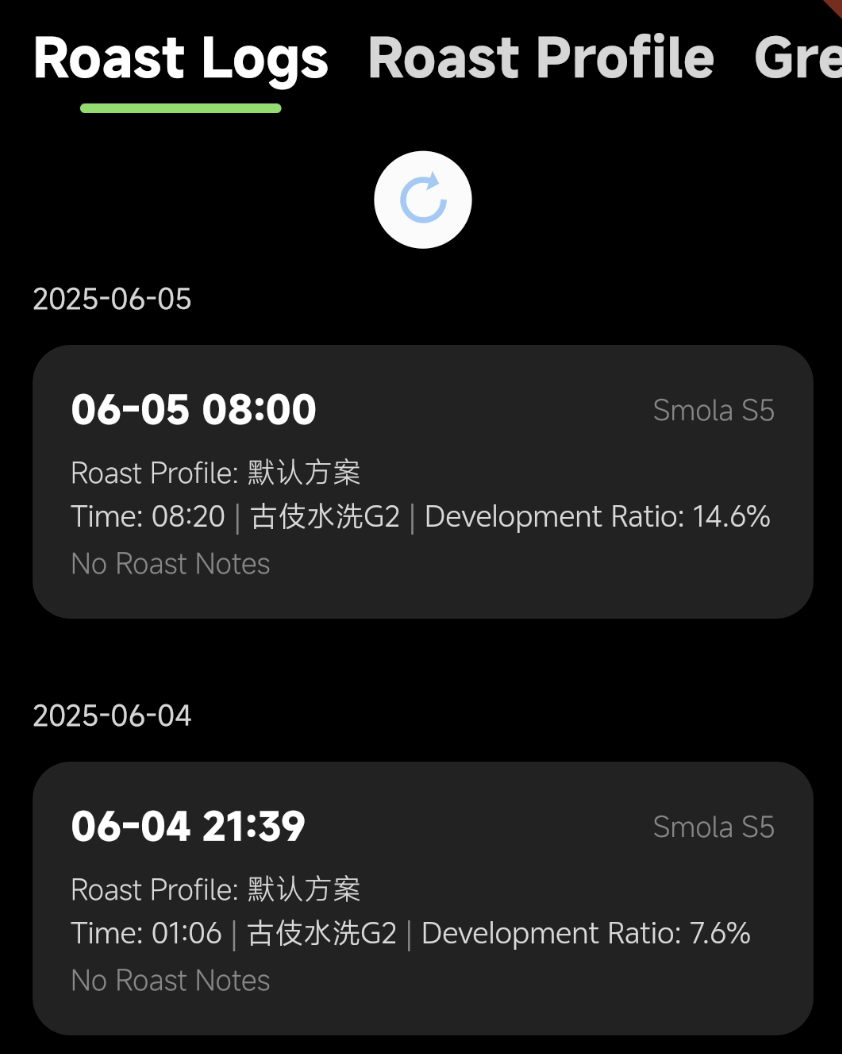Select the 2025-06-05 date header

(113, 298)
